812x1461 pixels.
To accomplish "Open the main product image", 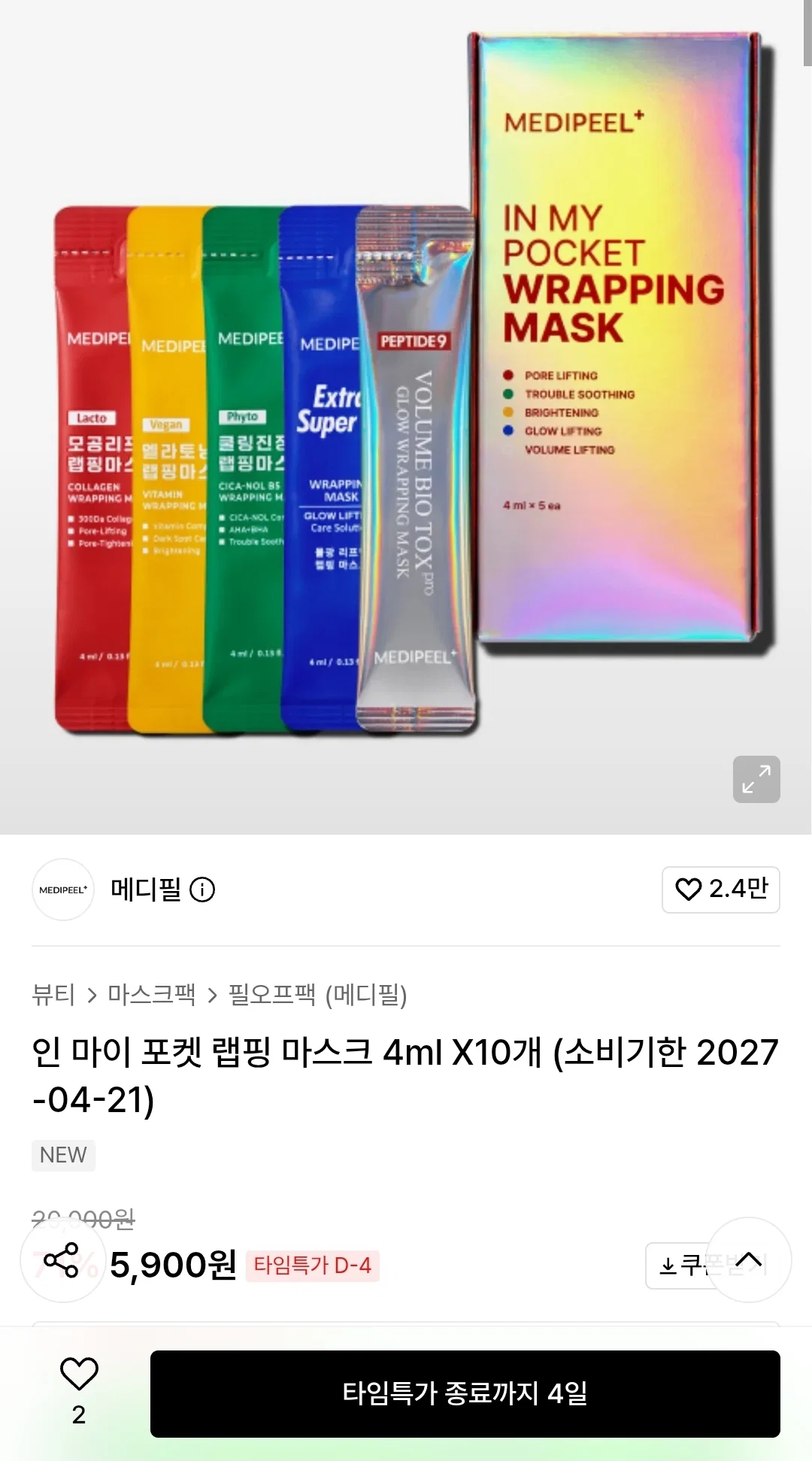I will point(406,417).
